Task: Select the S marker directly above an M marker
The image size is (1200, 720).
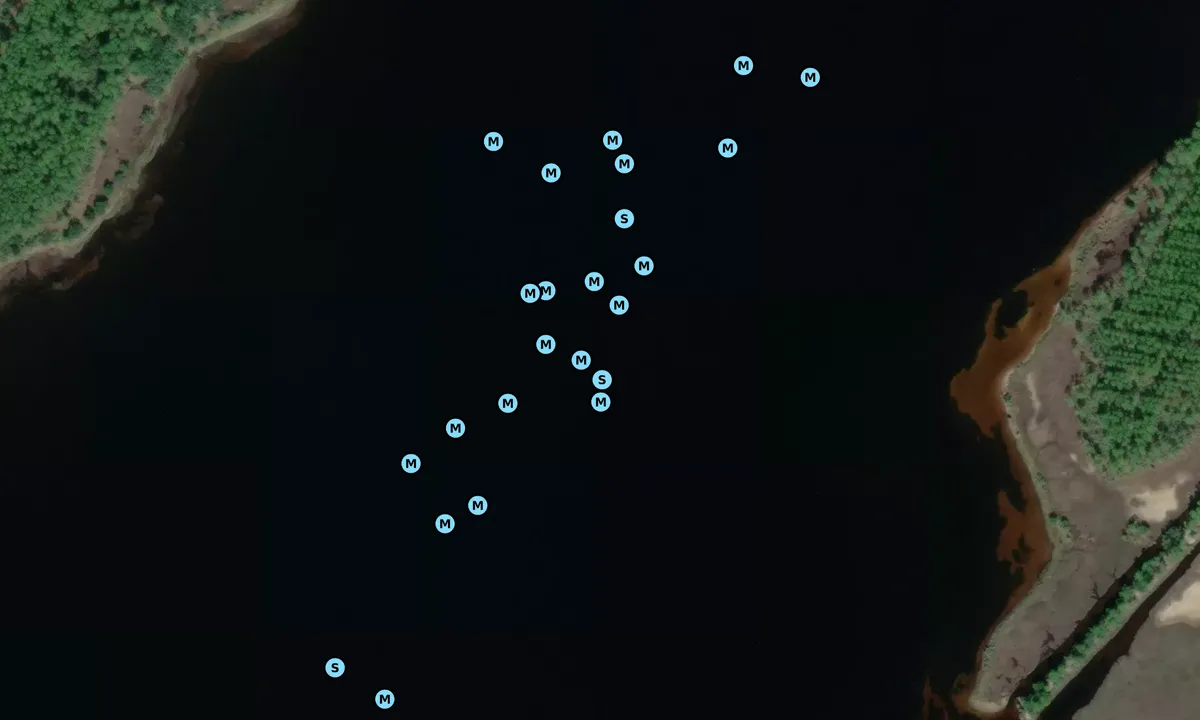Action: pos(601,379)
